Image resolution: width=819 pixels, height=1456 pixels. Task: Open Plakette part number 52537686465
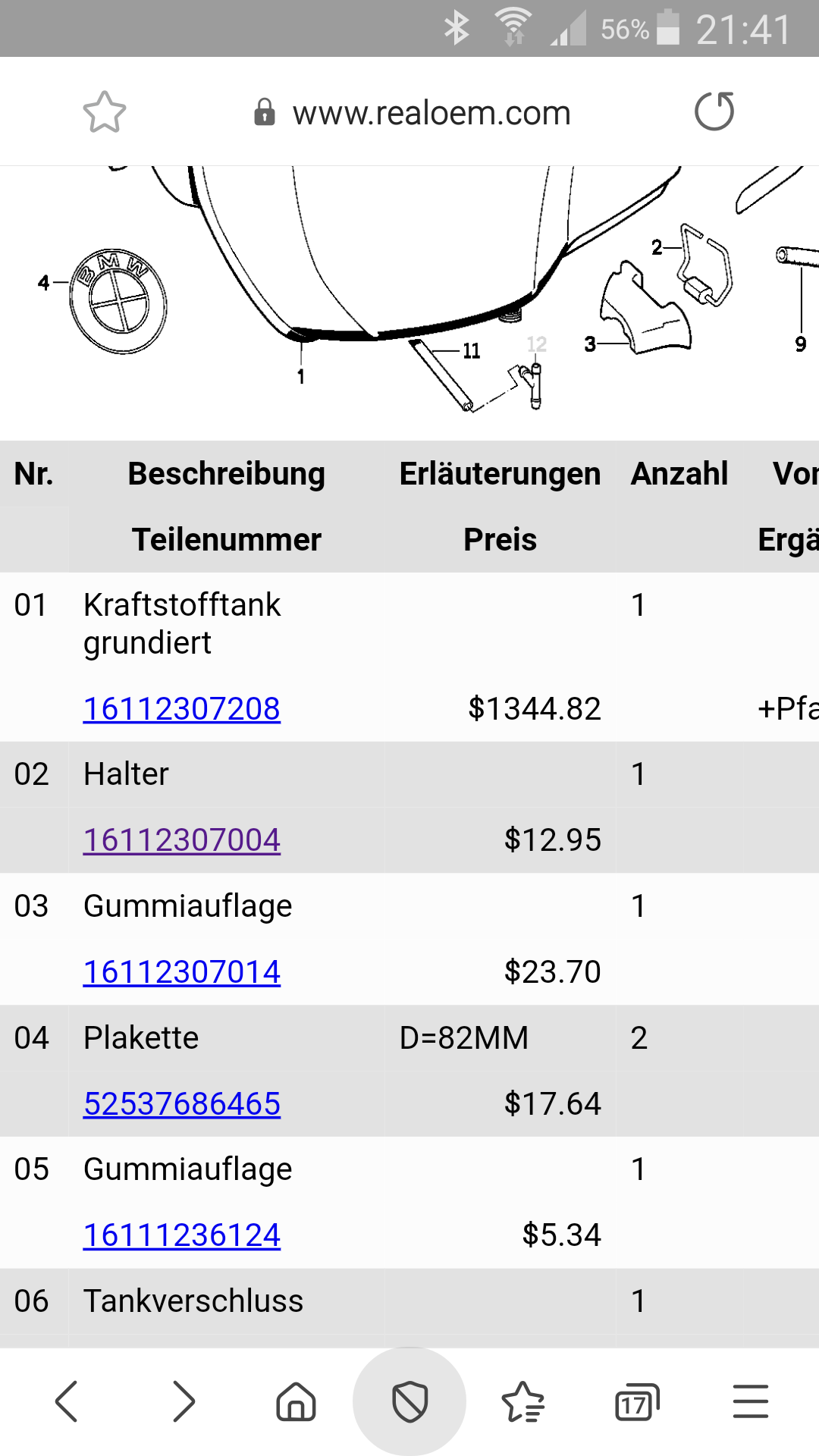point(182,1103)
